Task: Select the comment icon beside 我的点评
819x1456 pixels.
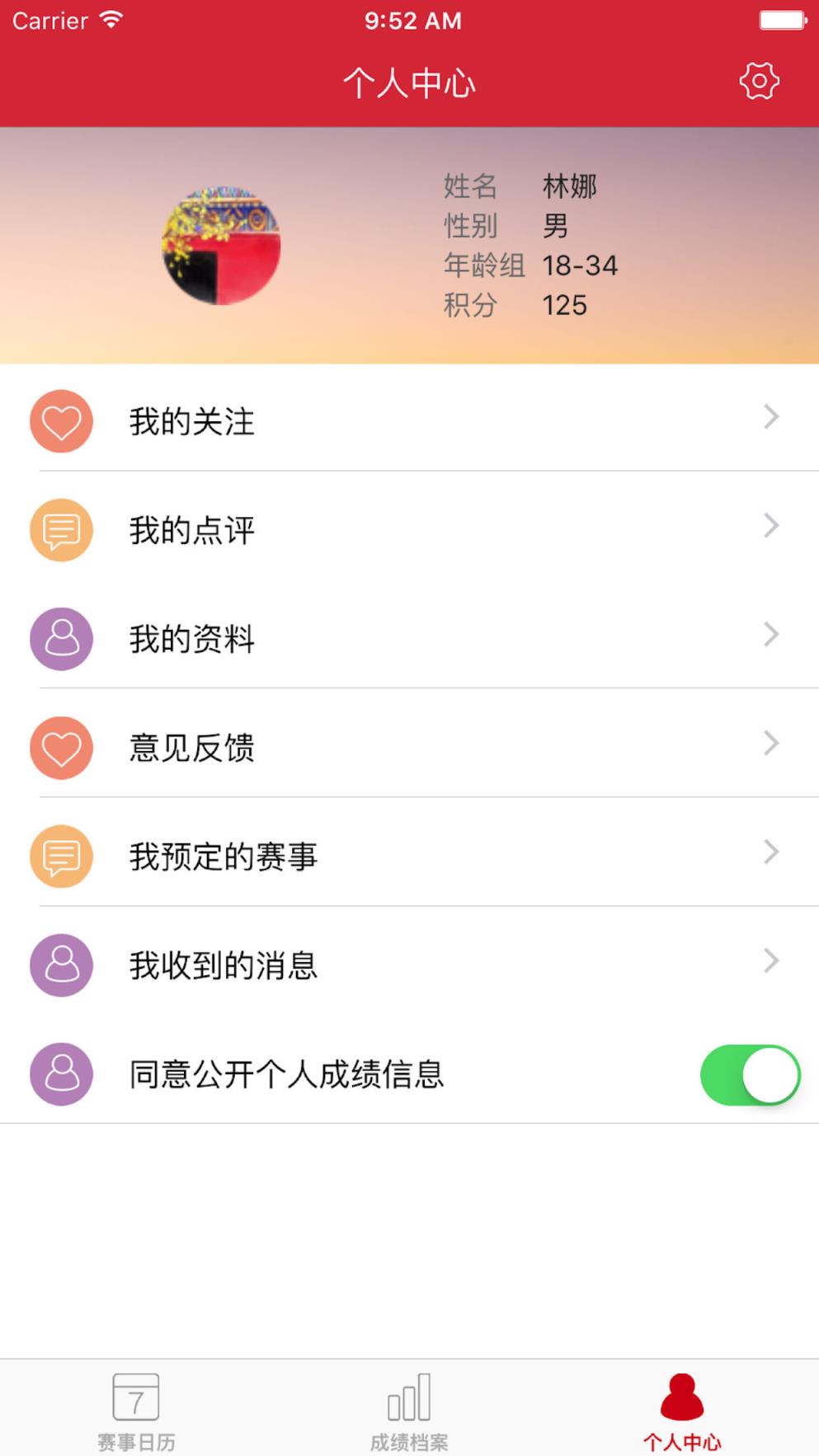Action: pos(61,530)
